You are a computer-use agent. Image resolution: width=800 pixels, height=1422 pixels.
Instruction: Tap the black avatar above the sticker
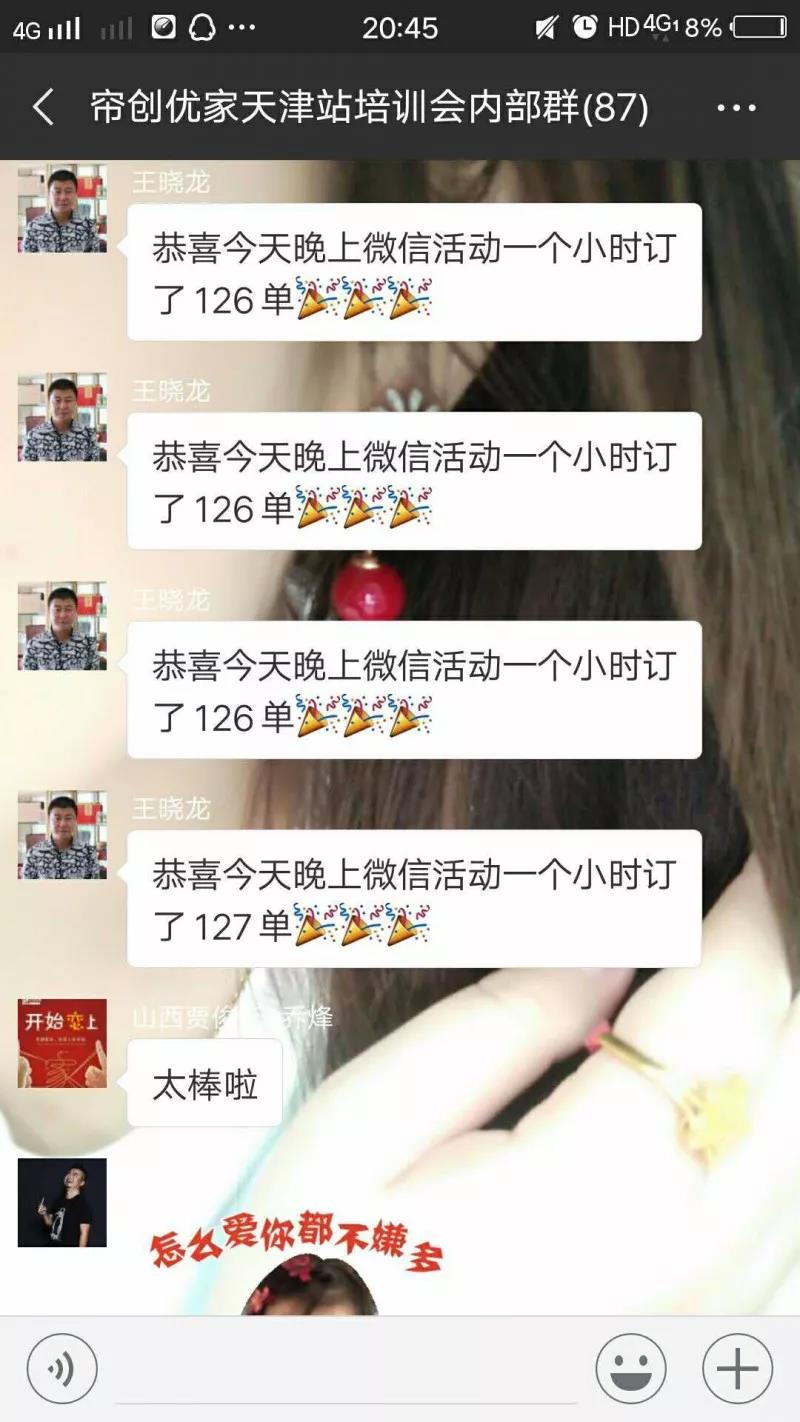[x=62, y=1202]
